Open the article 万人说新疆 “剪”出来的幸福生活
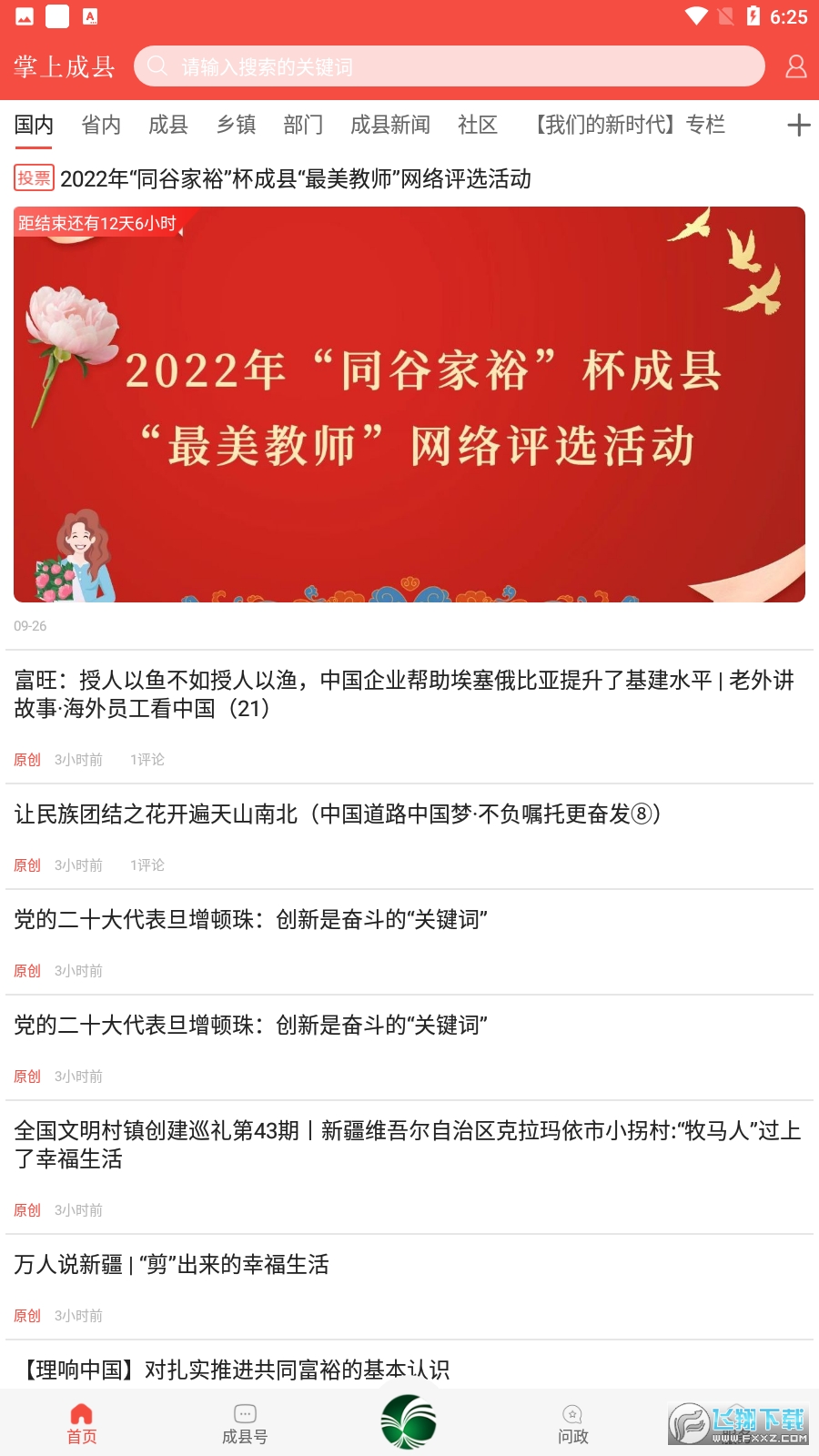Screen dimensions: 819x1456 (x=171, y=1264)
